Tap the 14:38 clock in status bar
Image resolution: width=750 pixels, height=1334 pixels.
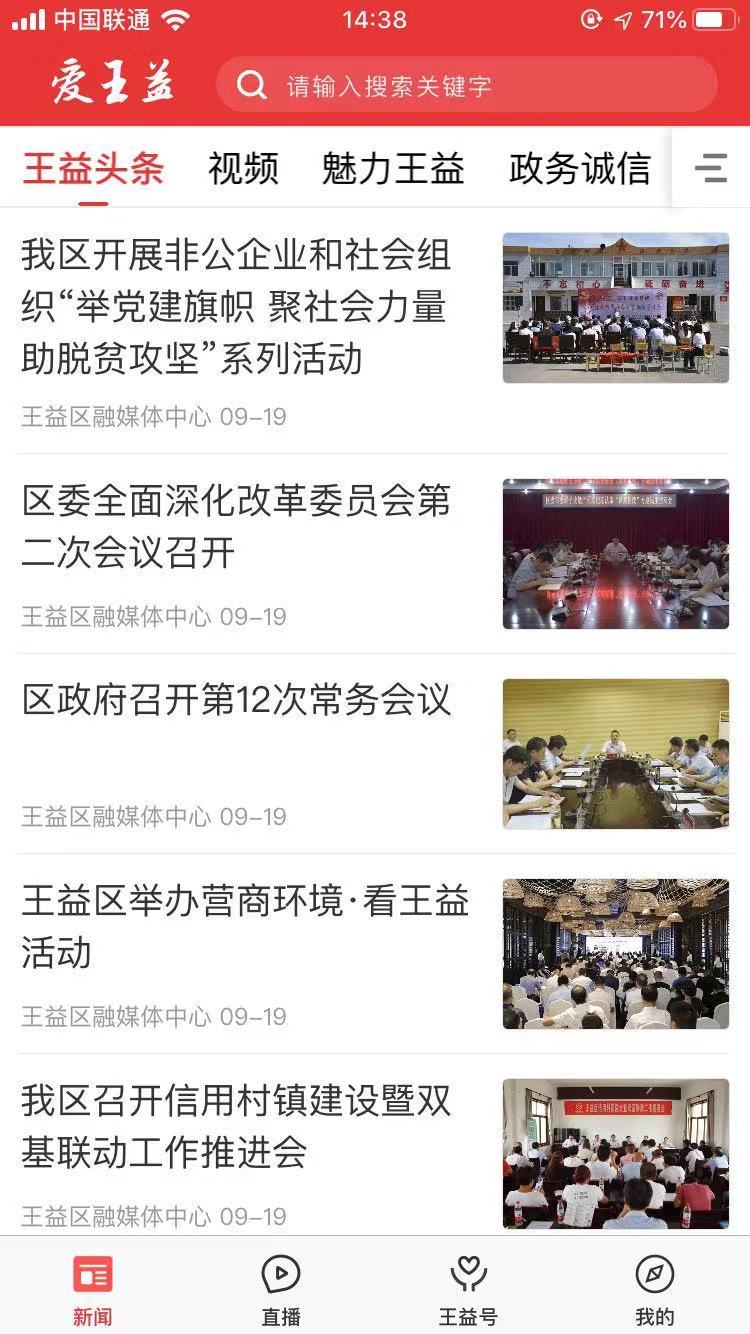375,18
